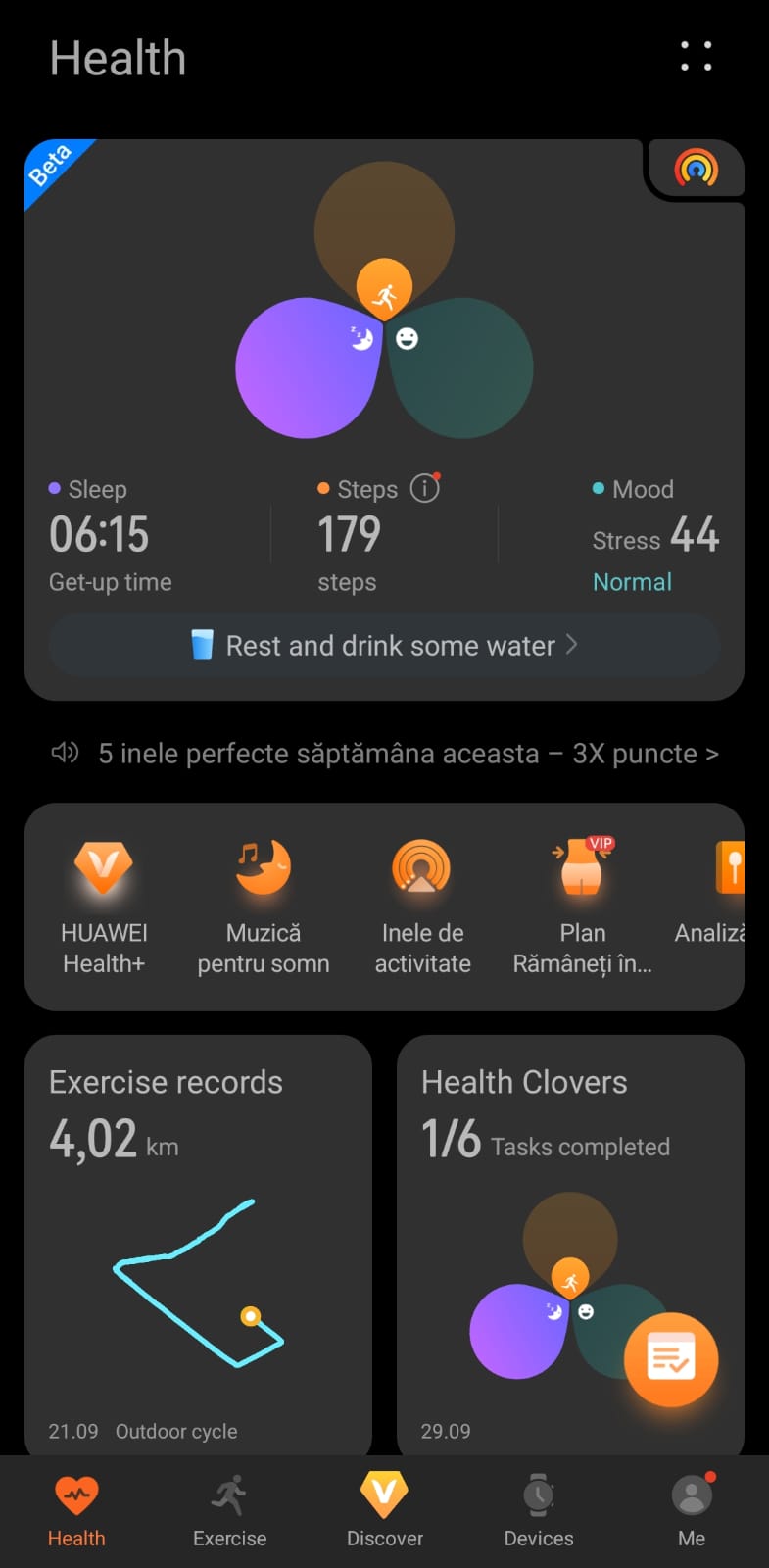
Task: Go to the Discover tab
Action: coord(384,1511)
